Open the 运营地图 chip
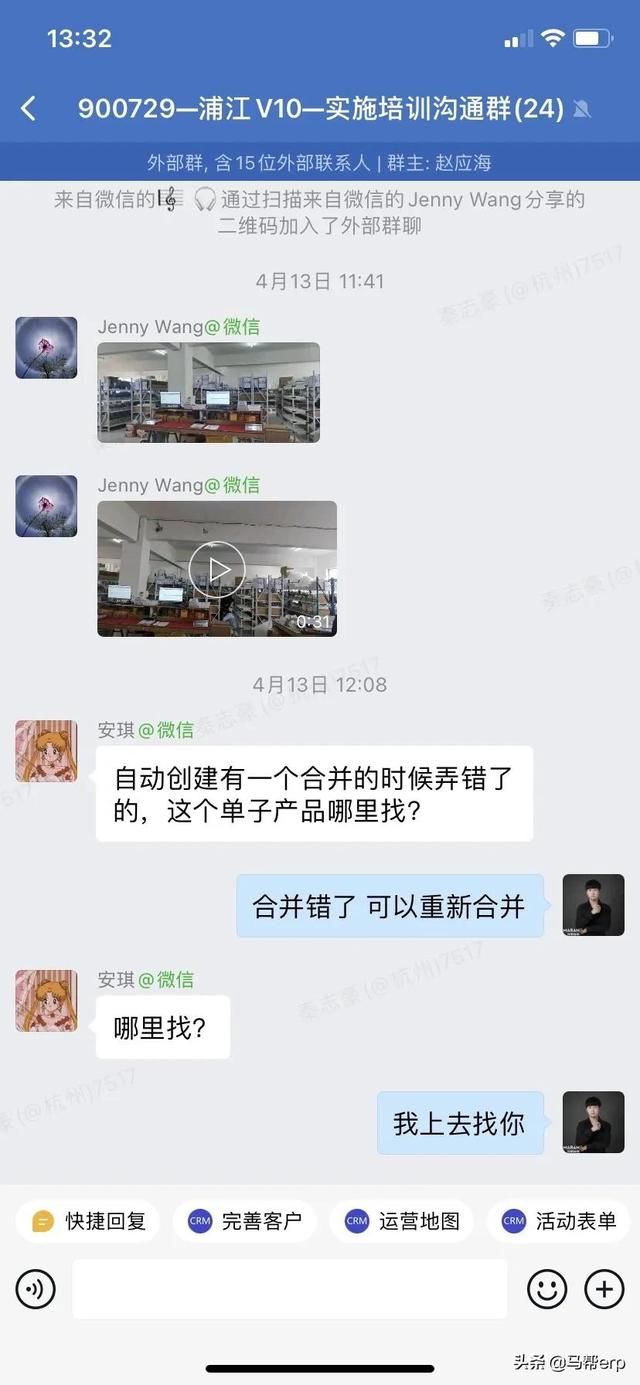The image size is (640, 1385). (x=401, y=1221)
